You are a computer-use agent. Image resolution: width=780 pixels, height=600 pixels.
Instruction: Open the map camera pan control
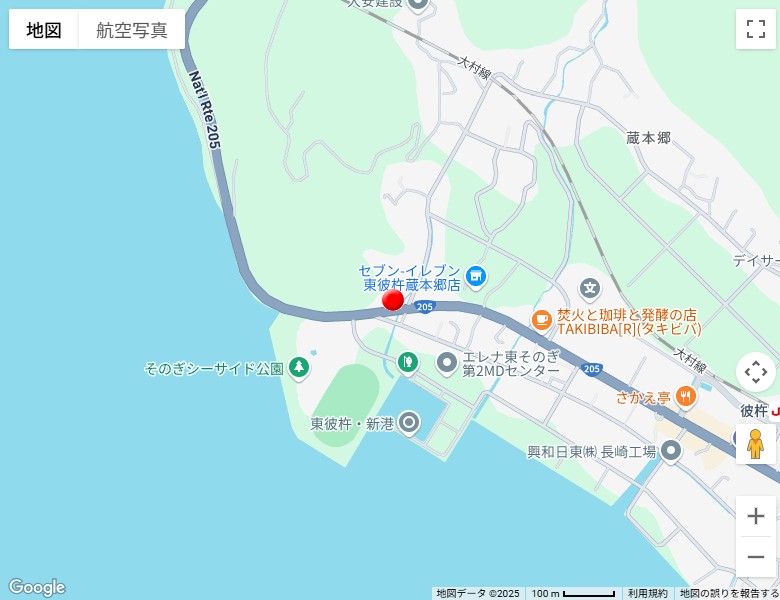tap(756, 373)
